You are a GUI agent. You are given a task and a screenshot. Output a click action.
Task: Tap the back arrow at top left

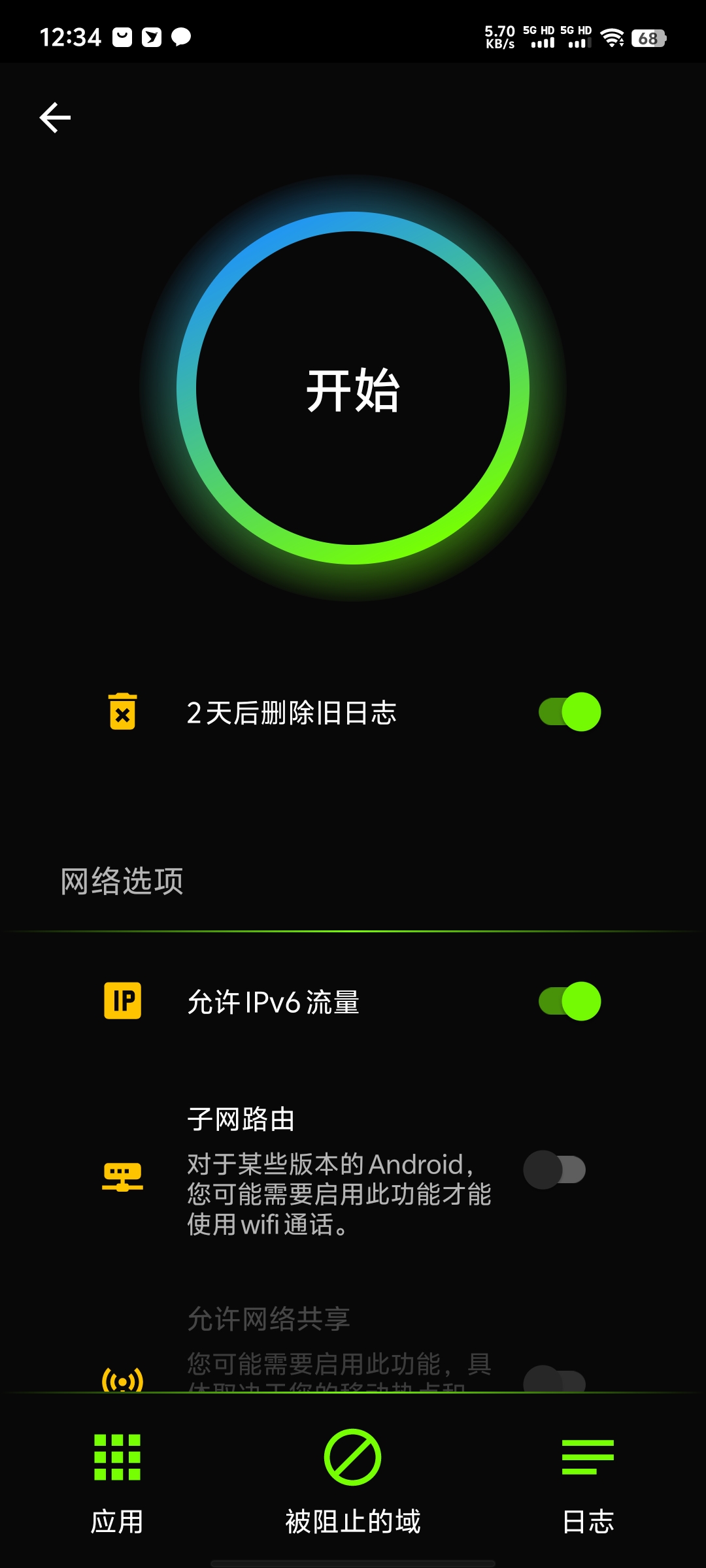coord(54,118)
